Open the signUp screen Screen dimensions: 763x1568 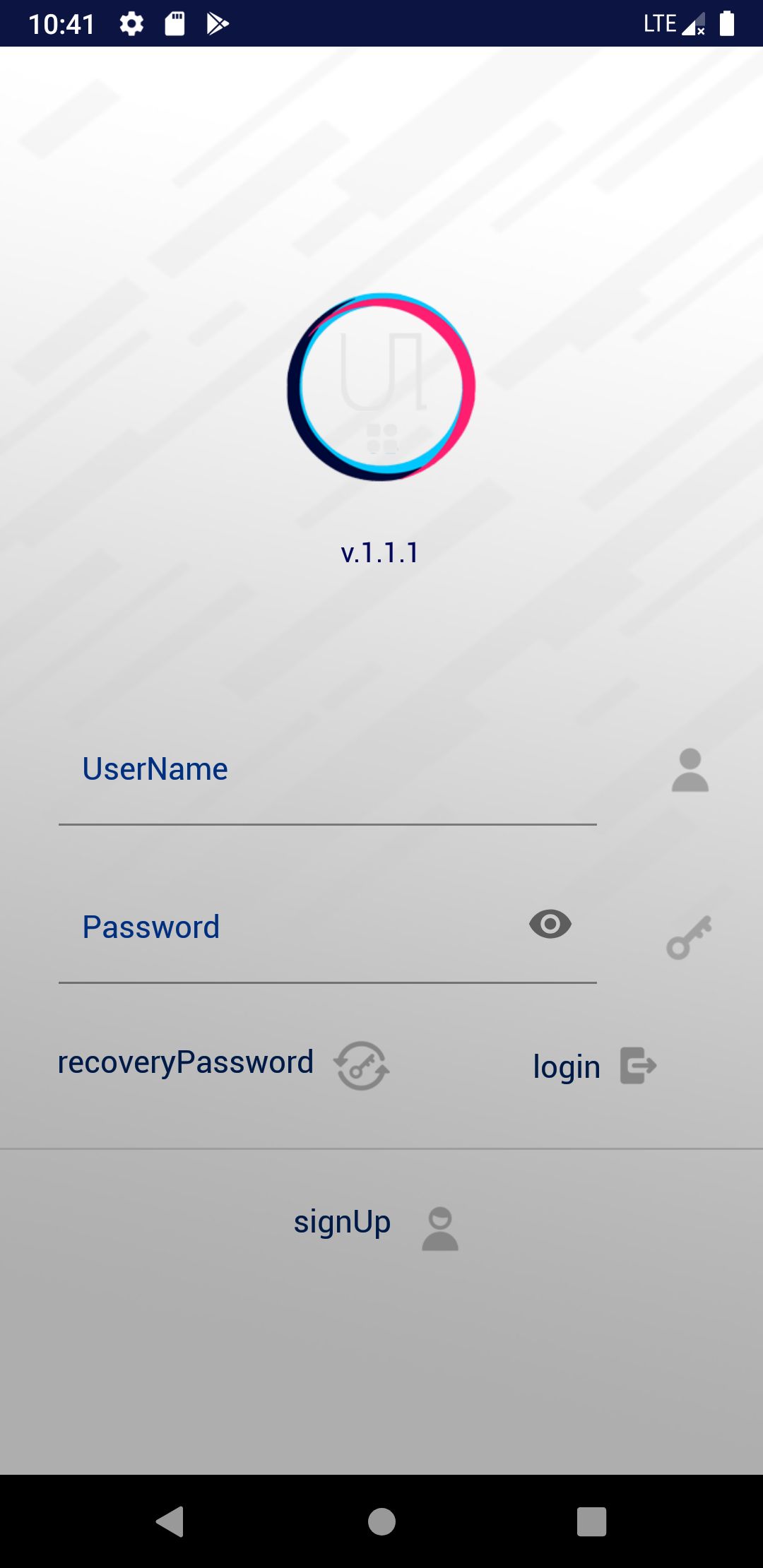[374, 1223]
